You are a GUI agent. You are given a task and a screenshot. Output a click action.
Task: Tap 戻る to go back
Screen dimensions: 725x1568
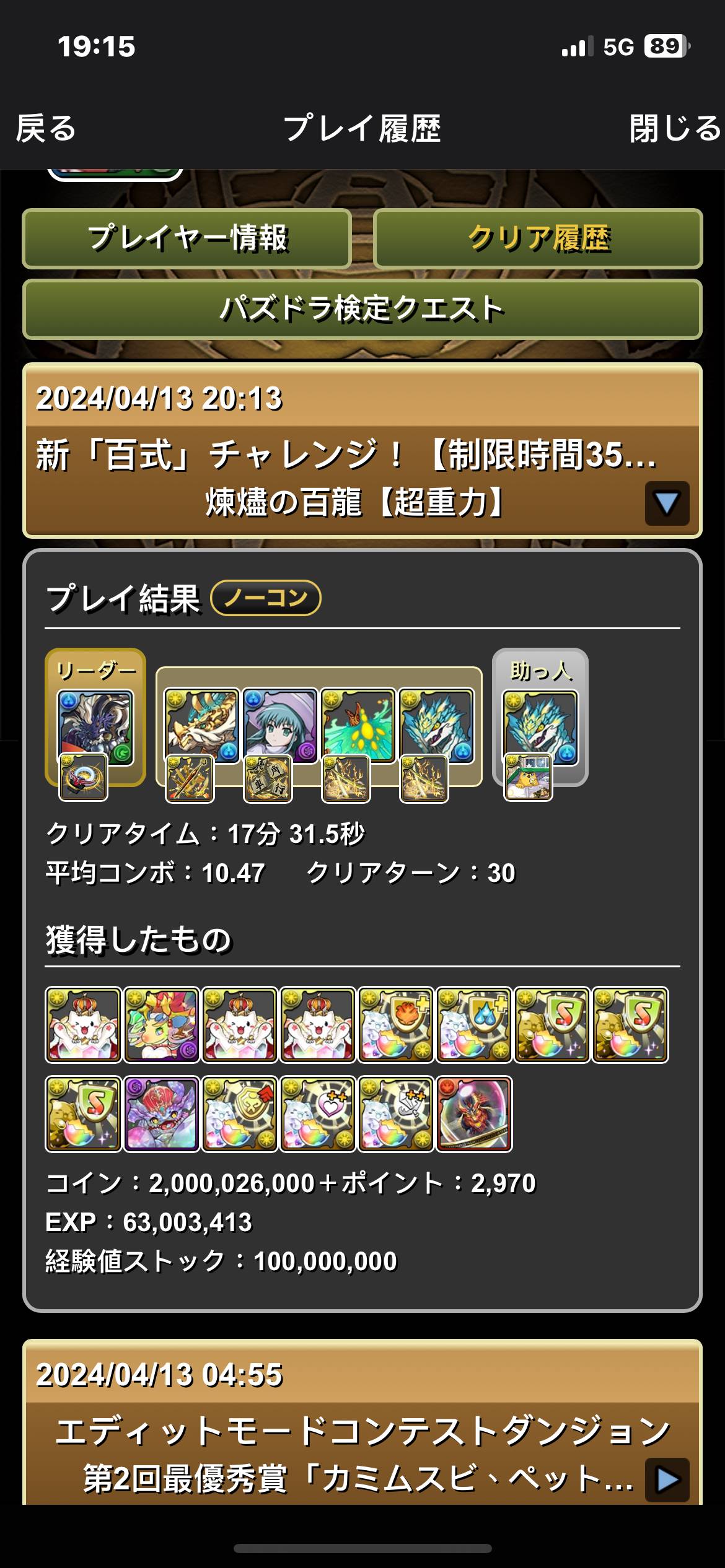pos(46,129)
